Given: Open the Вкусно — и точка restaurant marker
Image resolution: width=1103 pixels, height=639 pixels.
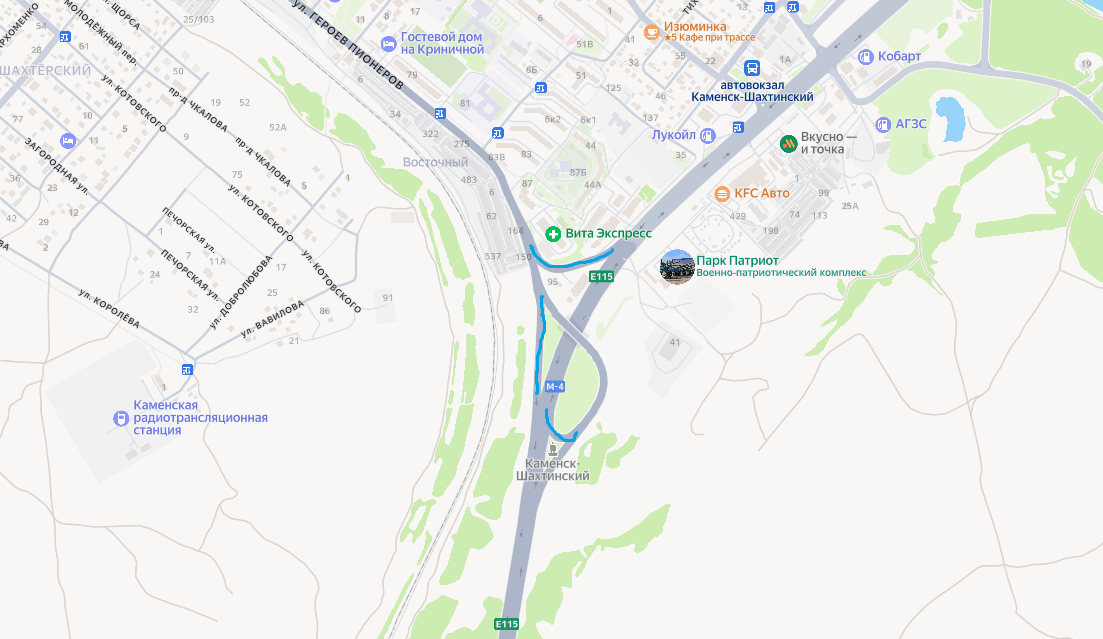Looking at the screenshot, I should point(788,143).
